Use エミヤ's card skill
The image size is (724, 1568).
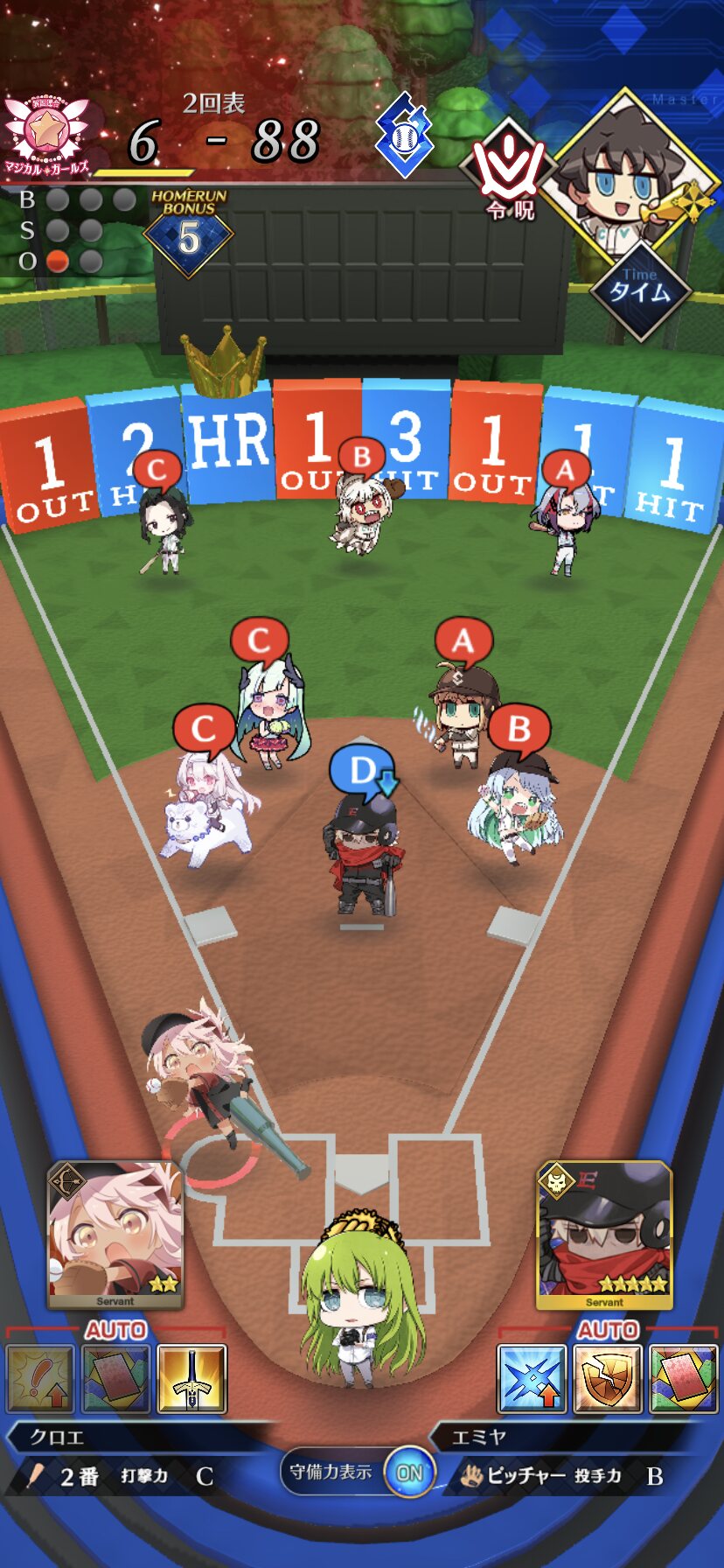point(683,1379)
